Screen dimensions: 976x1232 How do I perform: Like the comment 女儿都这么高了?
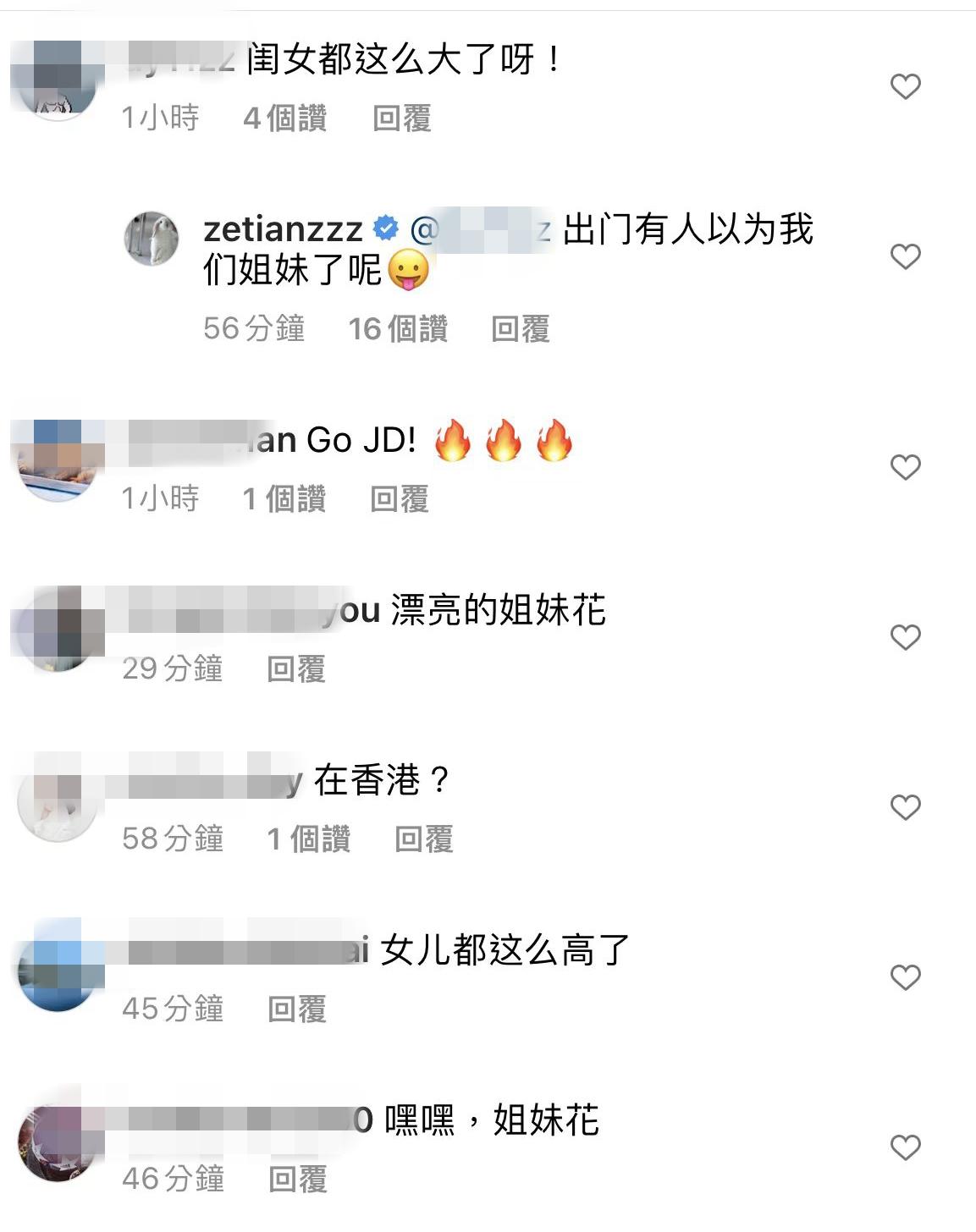[x=905, y=977]
